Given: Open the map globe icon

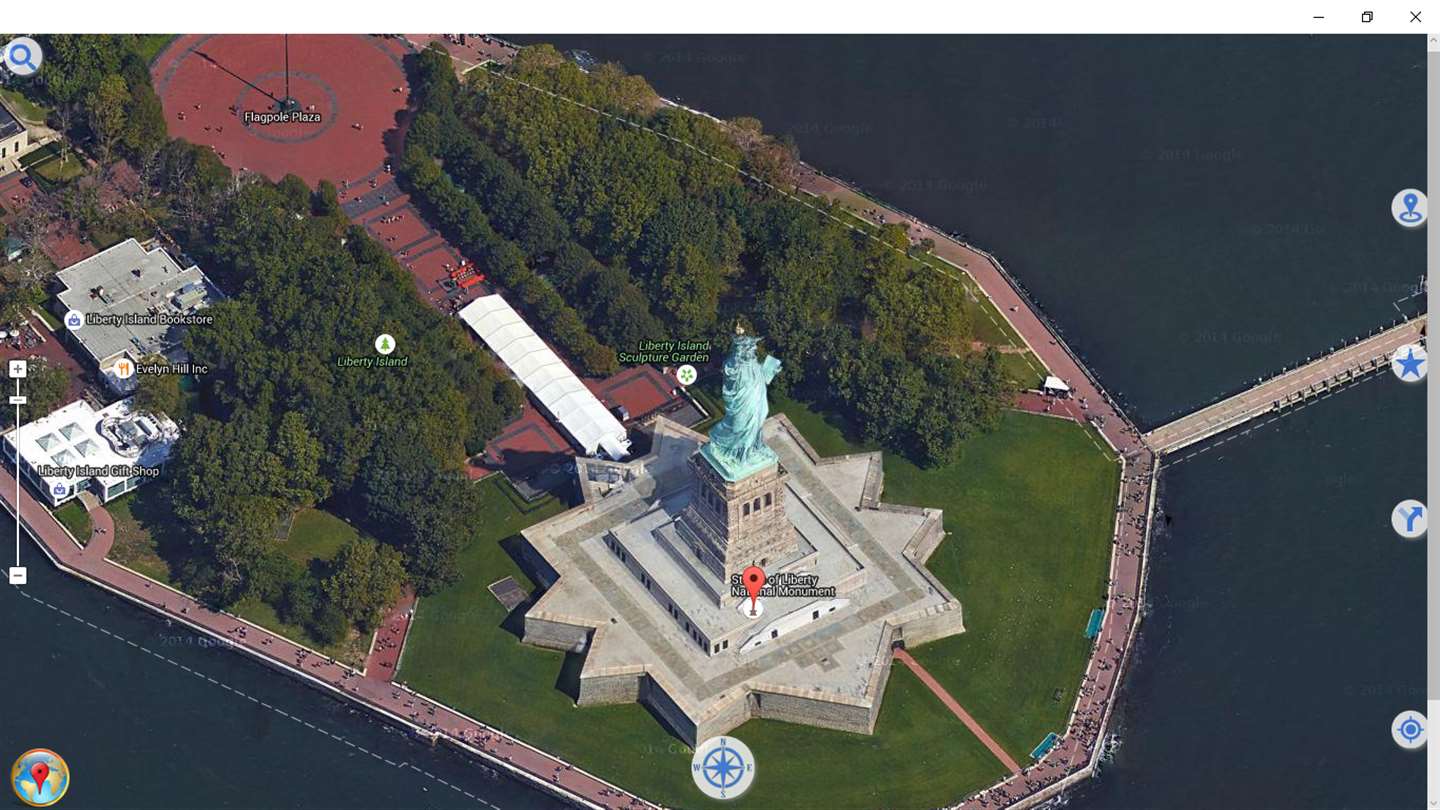Looking at the screenshot, I should (x=40, y=777).
